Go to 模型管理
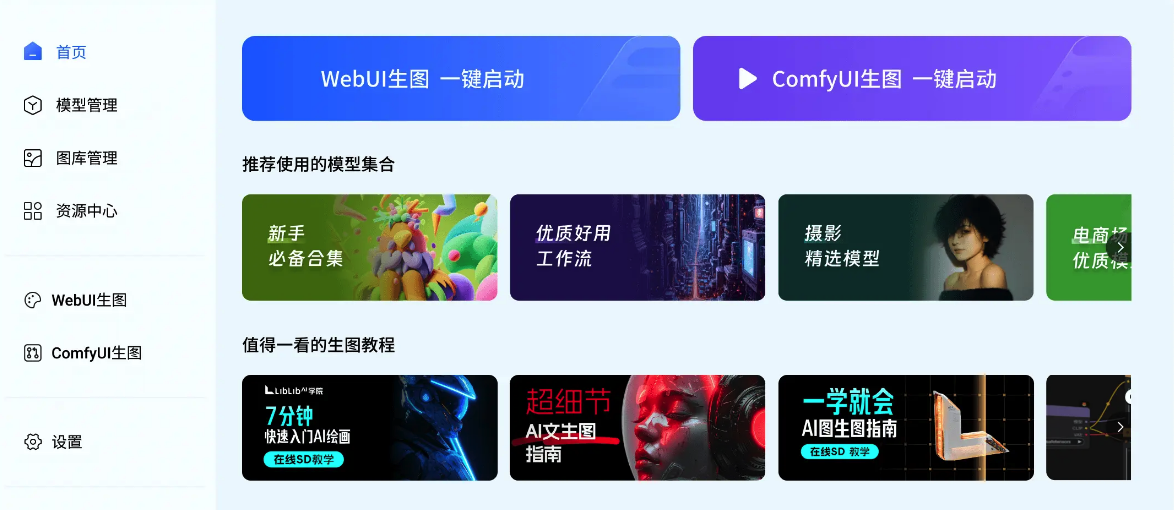The width and height of the screenshot is (1174, 510). tap(86, 105)
